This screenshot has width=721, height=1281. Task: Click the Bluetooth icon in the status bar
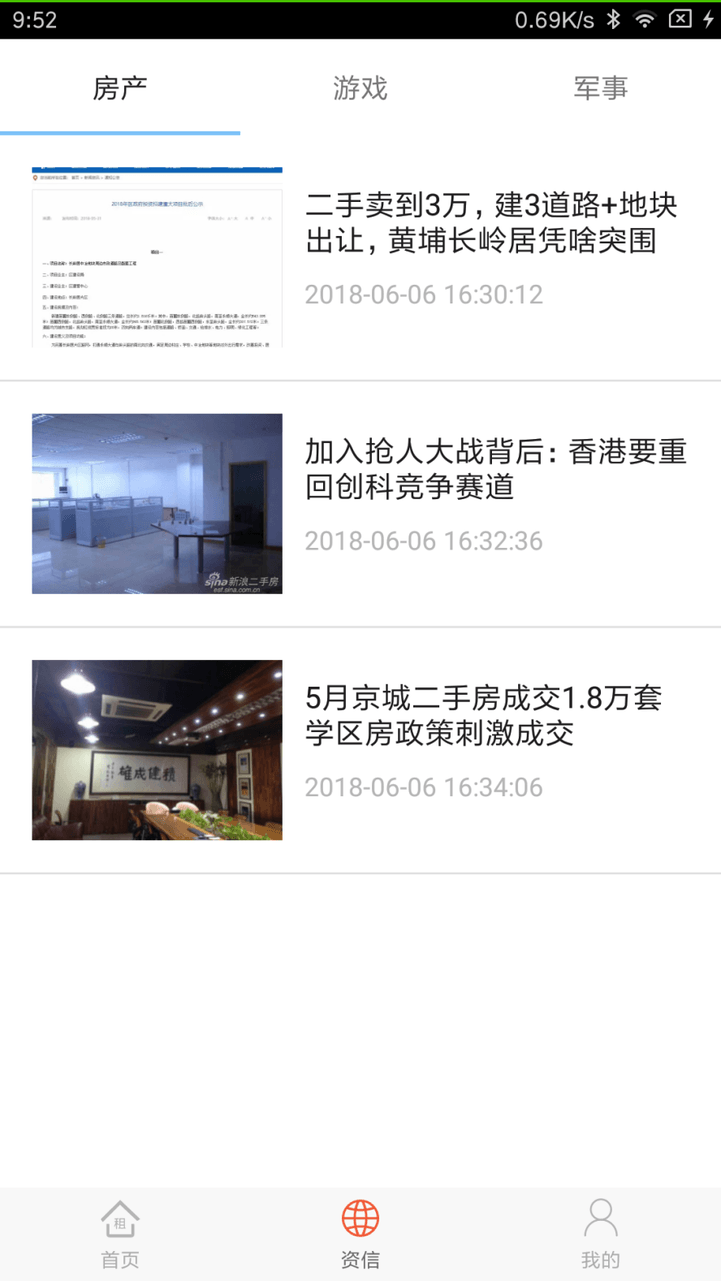613,18
